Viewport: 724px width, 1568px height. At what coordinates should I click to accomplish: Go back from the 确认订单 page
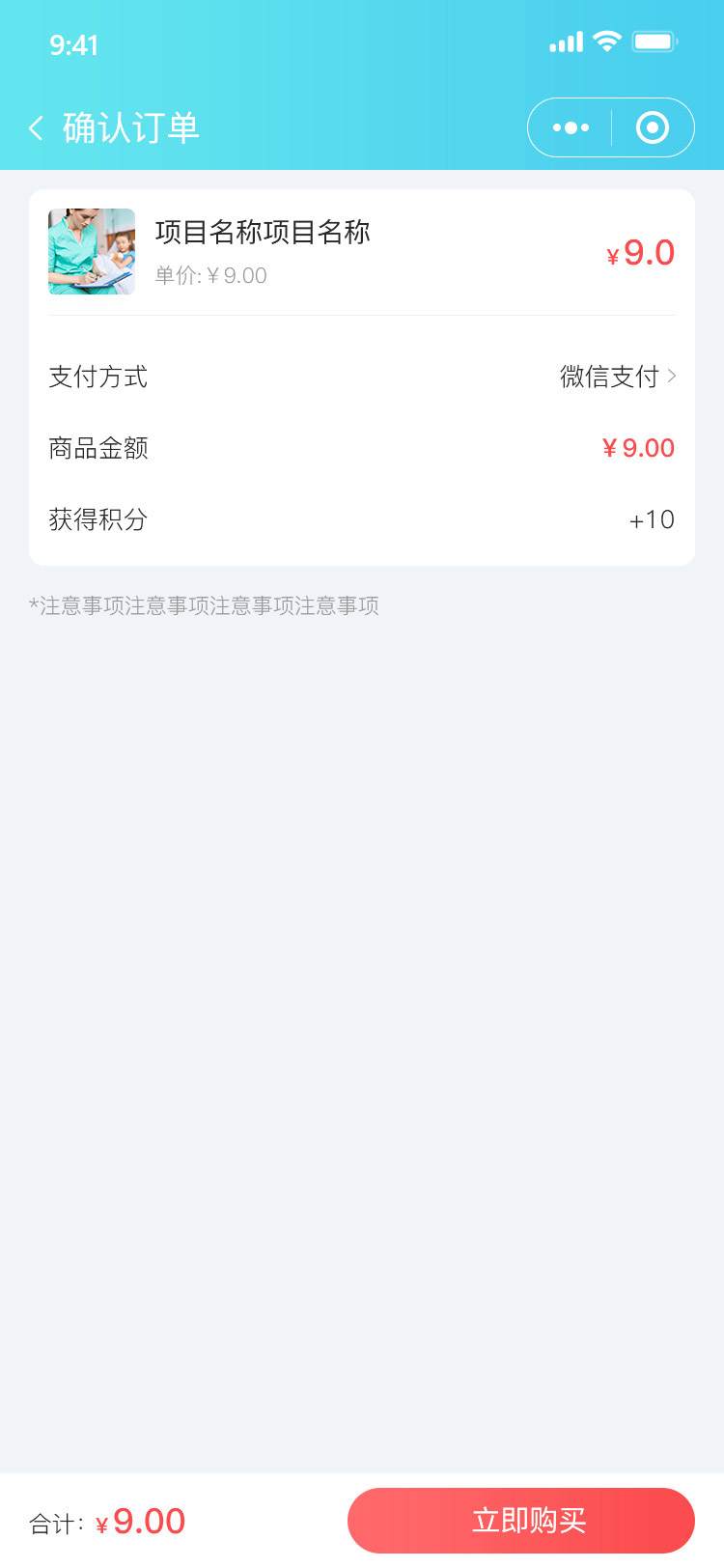(x=37, y=128)
